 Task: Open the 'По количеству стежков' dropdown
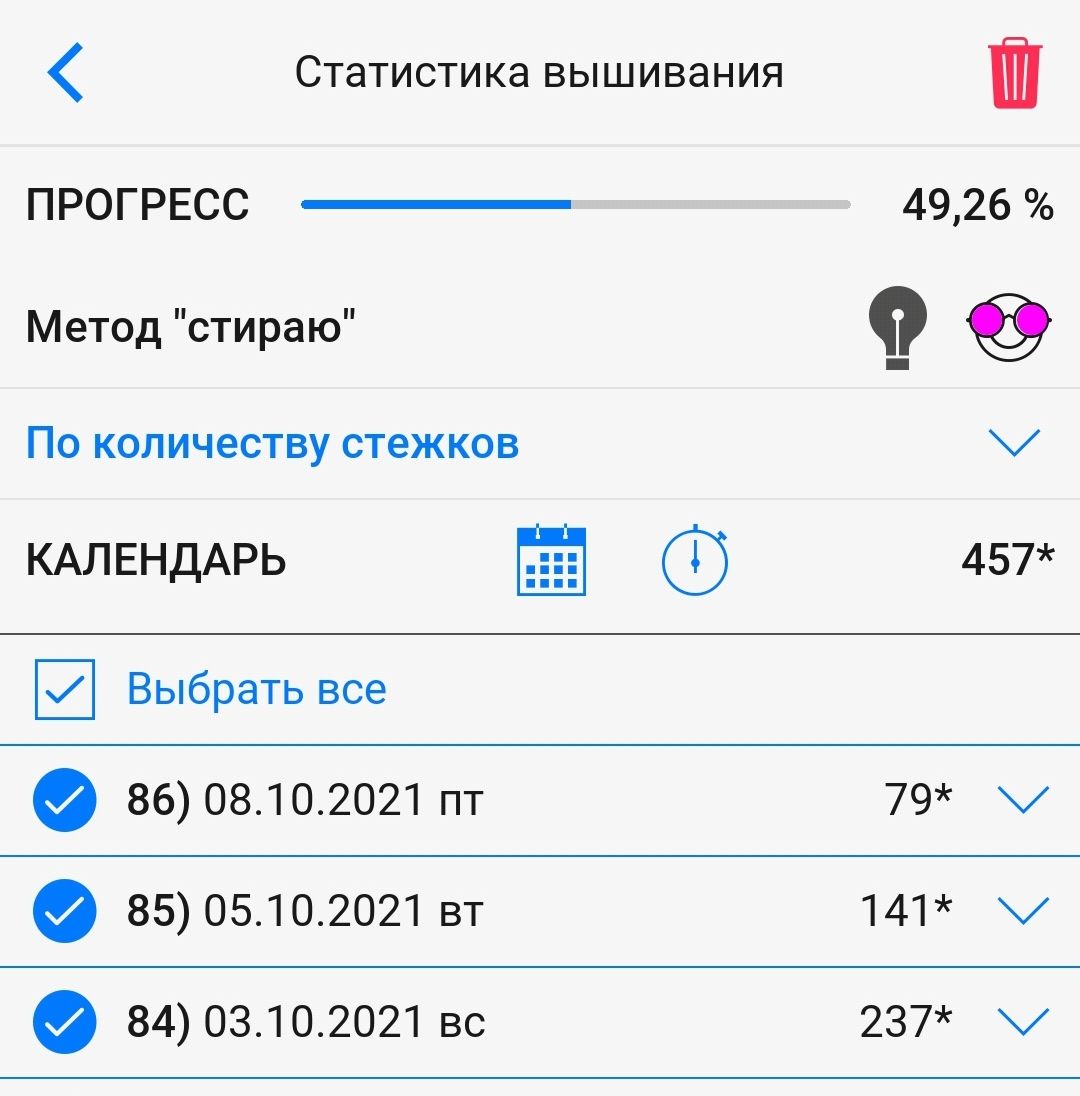click(1013, 443)
